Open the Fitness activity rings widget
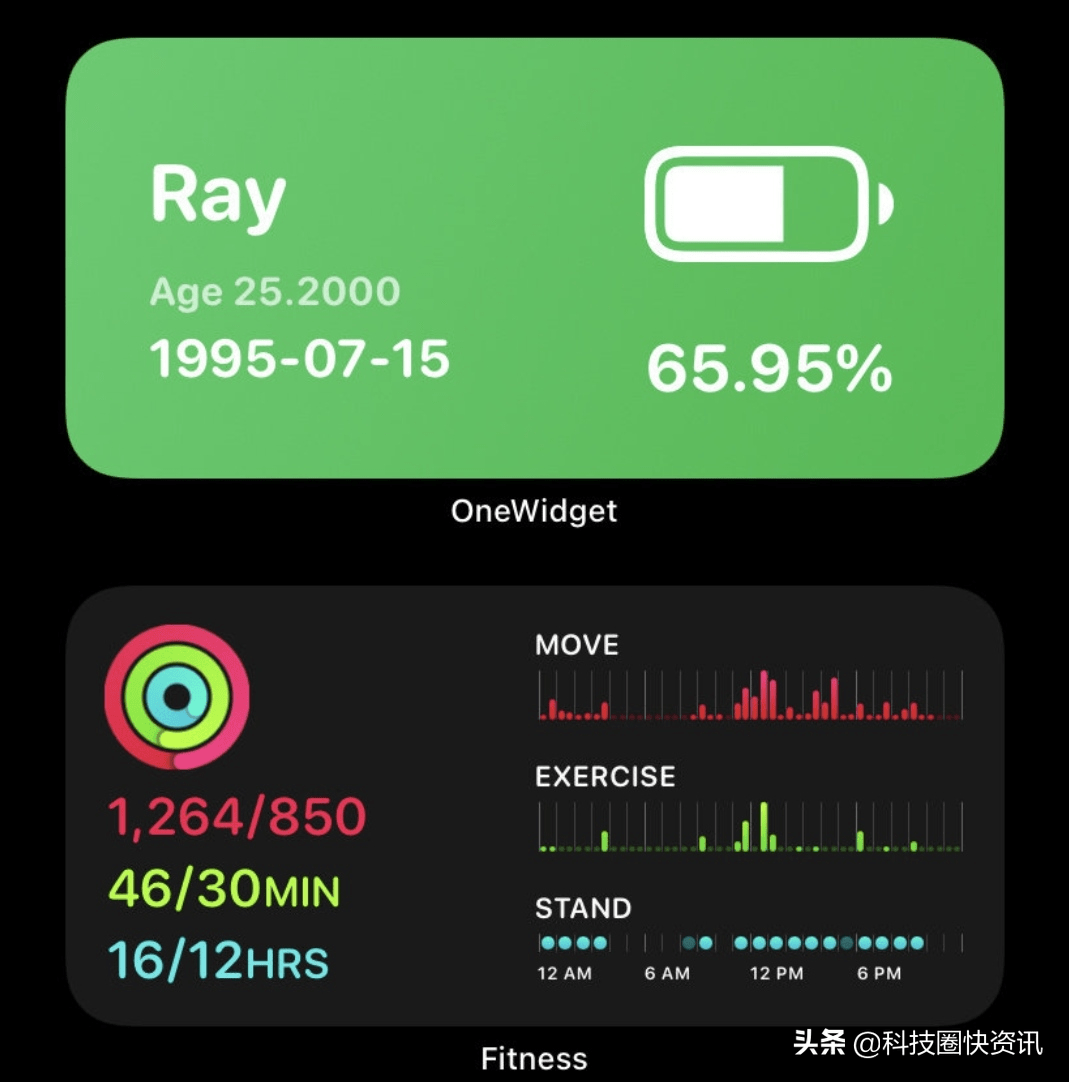This screenshot has width=1069, height=1082. [x=534, y=805]
